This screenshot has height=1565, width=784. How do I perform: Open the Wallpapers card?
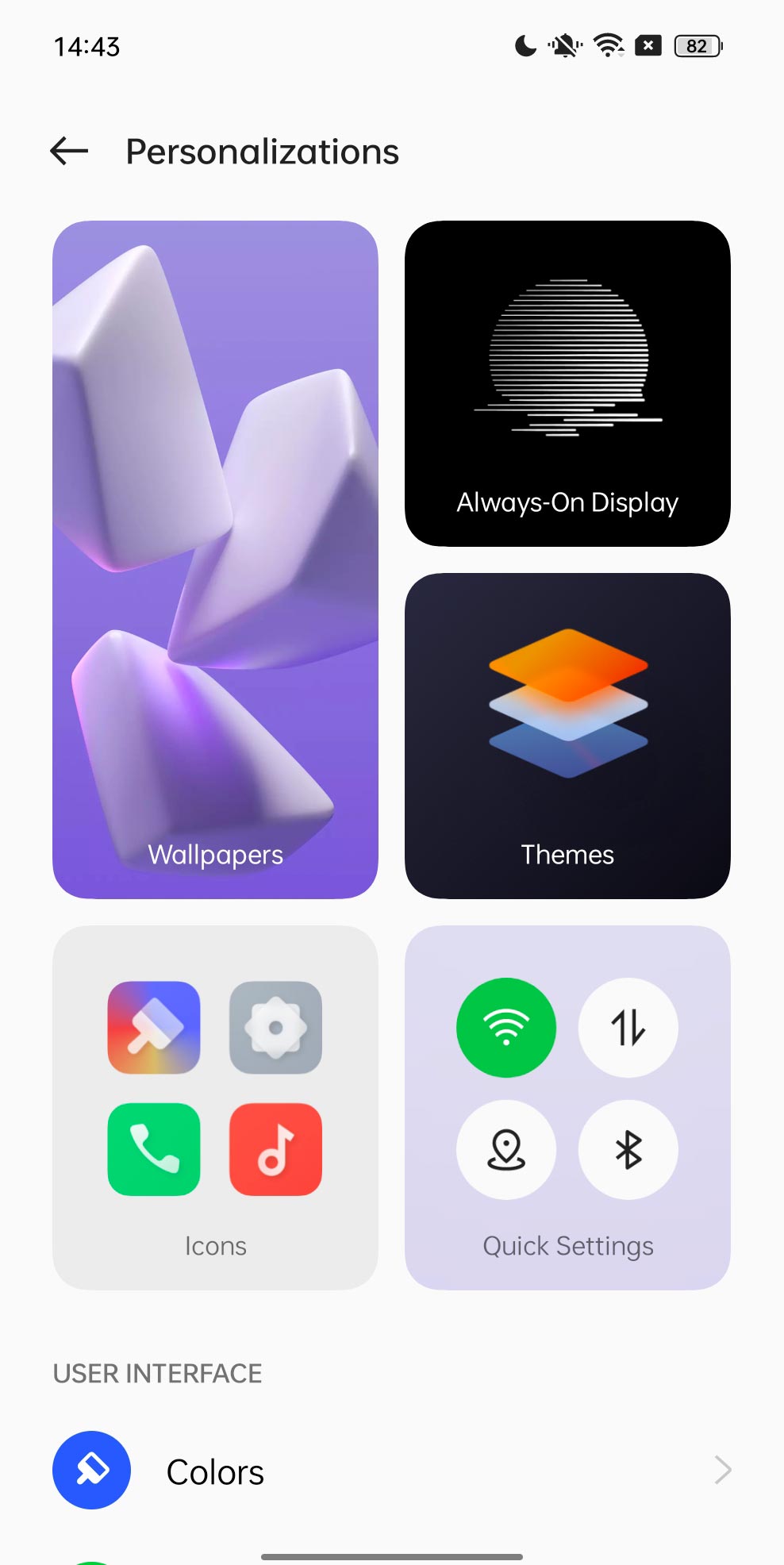click(x=215, y=559)
